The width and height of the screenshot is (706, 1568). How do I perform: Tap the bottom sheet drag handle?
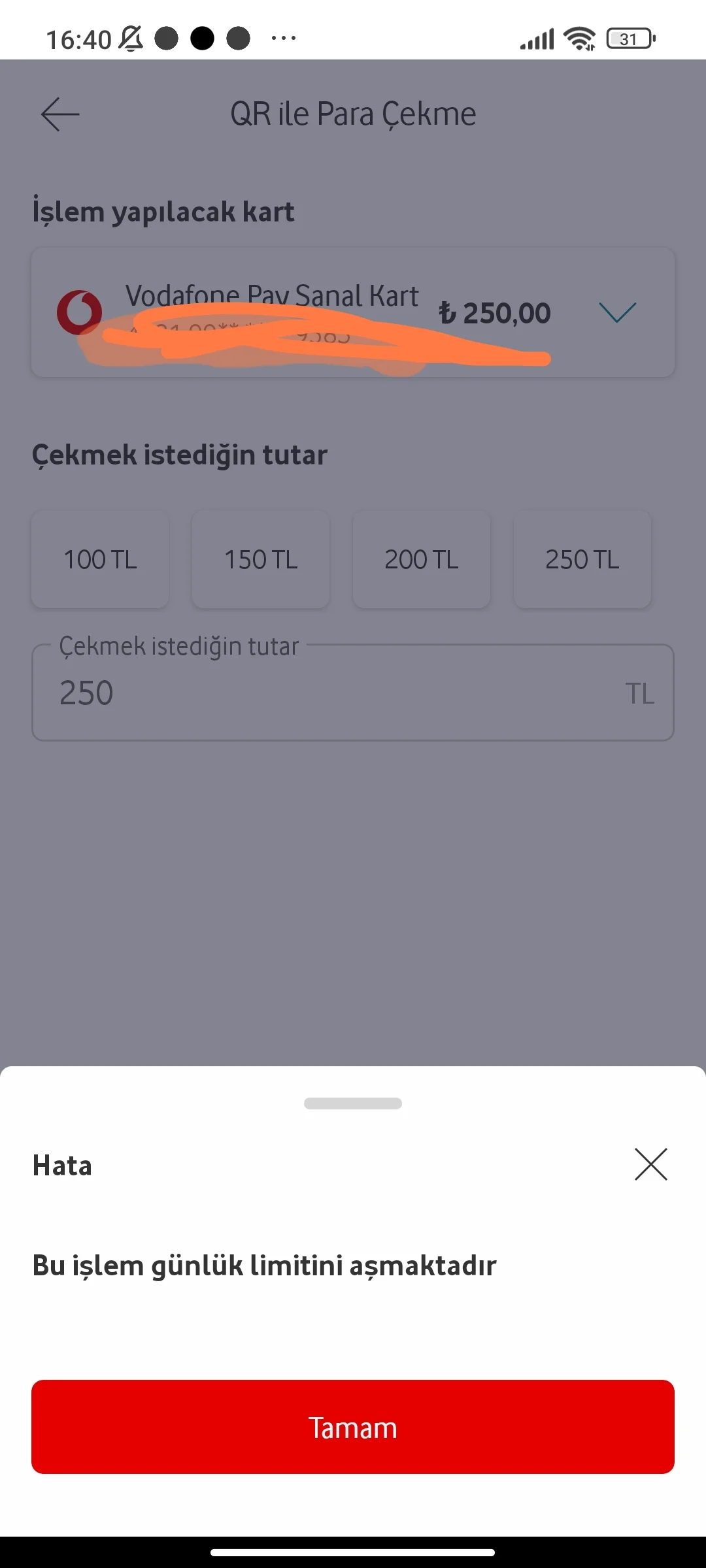click(353, 1103)
